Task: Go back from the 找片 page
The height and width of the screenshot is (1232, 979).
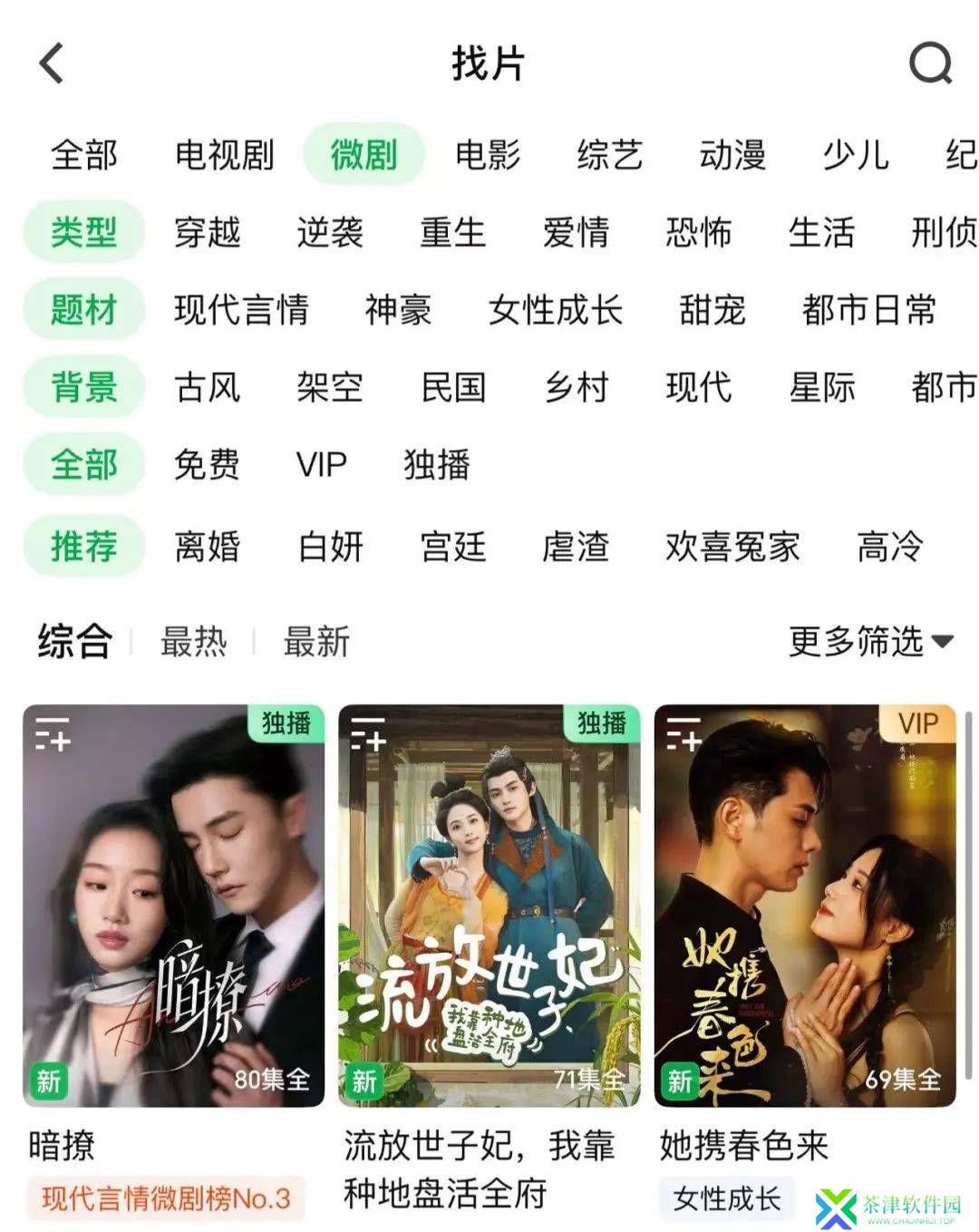Action: [x=52, y=64]
